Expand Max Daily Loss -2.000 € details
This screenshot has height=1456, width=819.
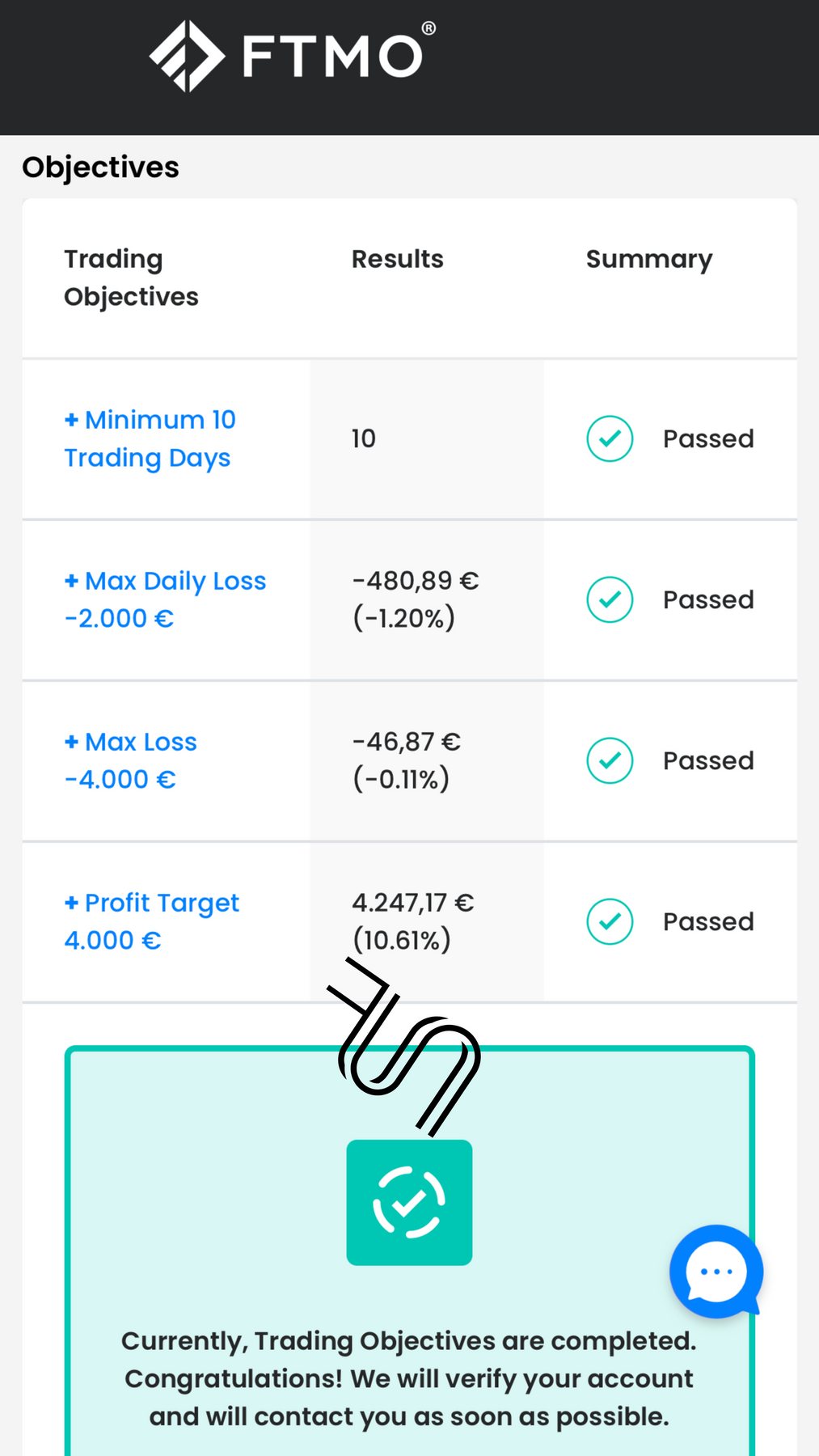[x=165, y=599]
